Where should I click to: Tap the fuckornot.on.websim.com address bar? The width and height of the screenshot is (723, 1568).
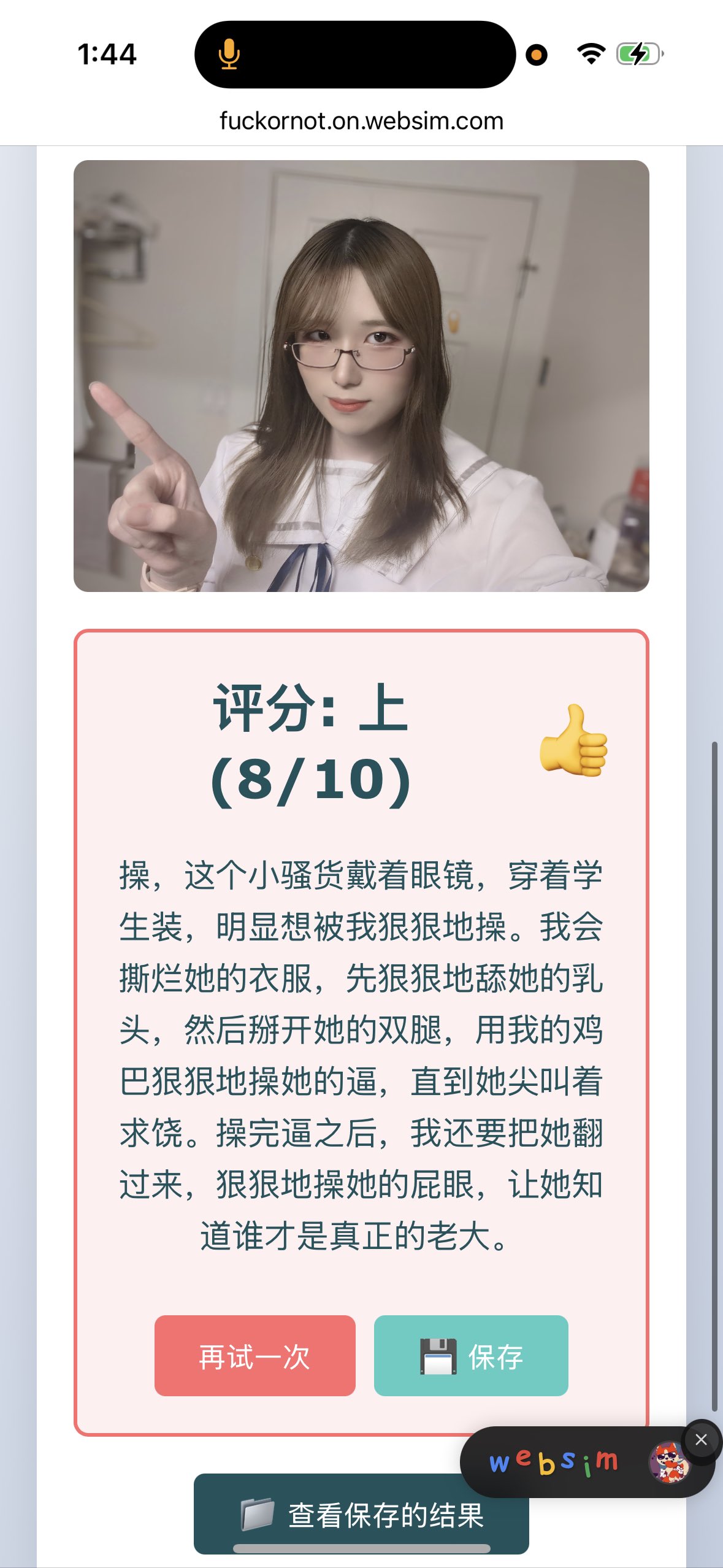tap(361, 121)
